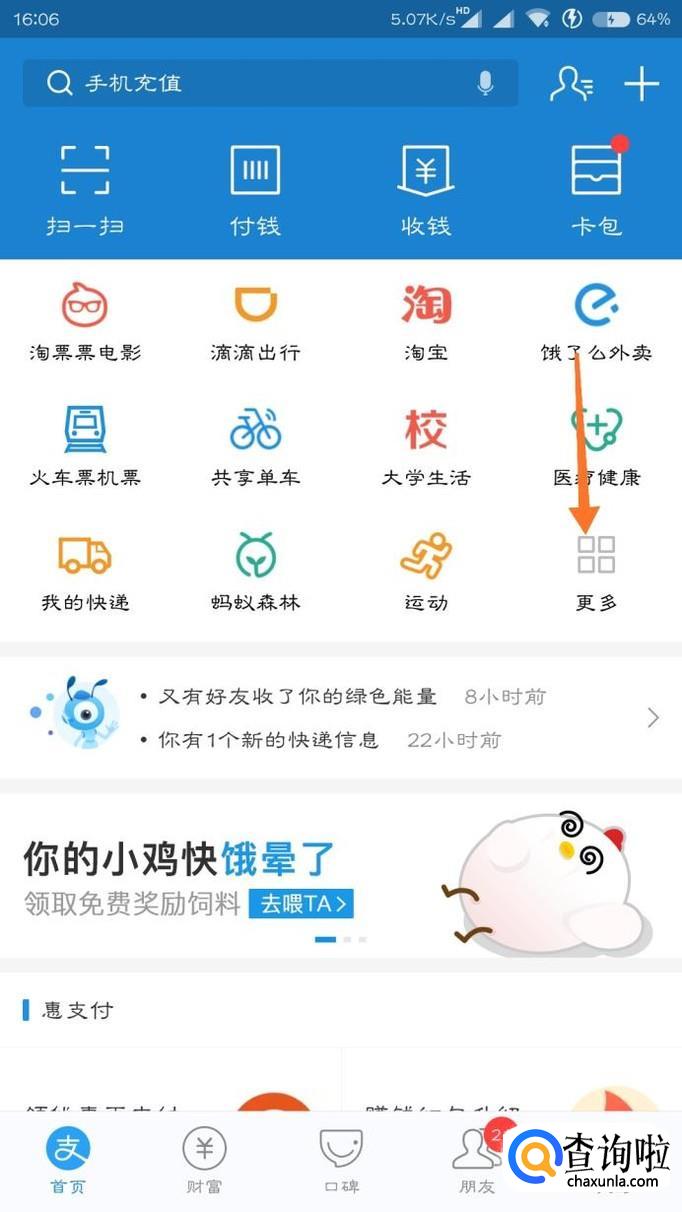Open 蚂蚁森林
The width and height of the screenshot is (682, 1212).
[255, 570]
